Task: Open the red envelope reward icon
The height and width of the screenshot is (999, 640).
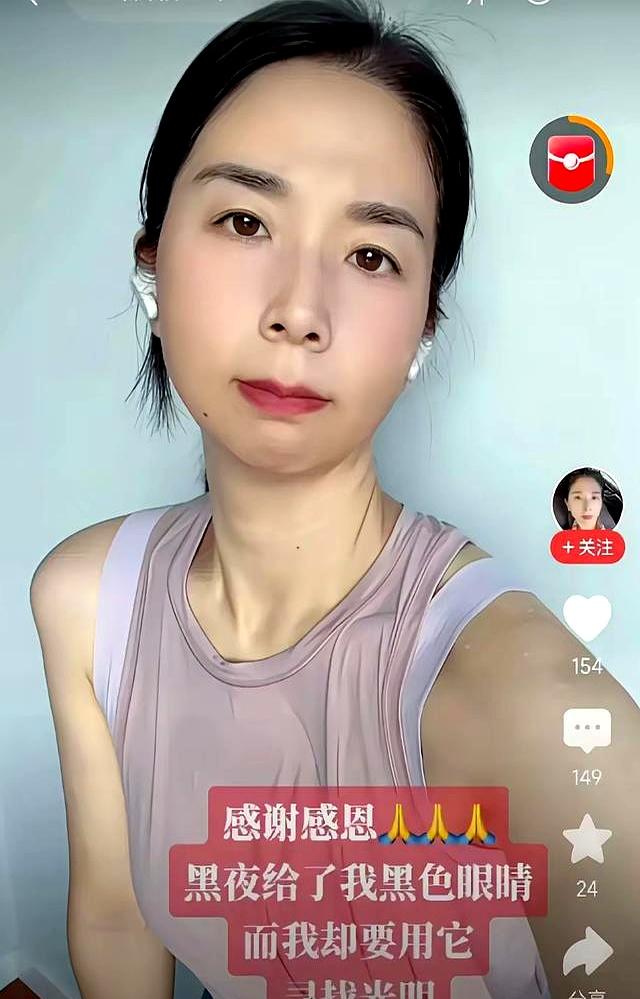Action: (571, 160)
